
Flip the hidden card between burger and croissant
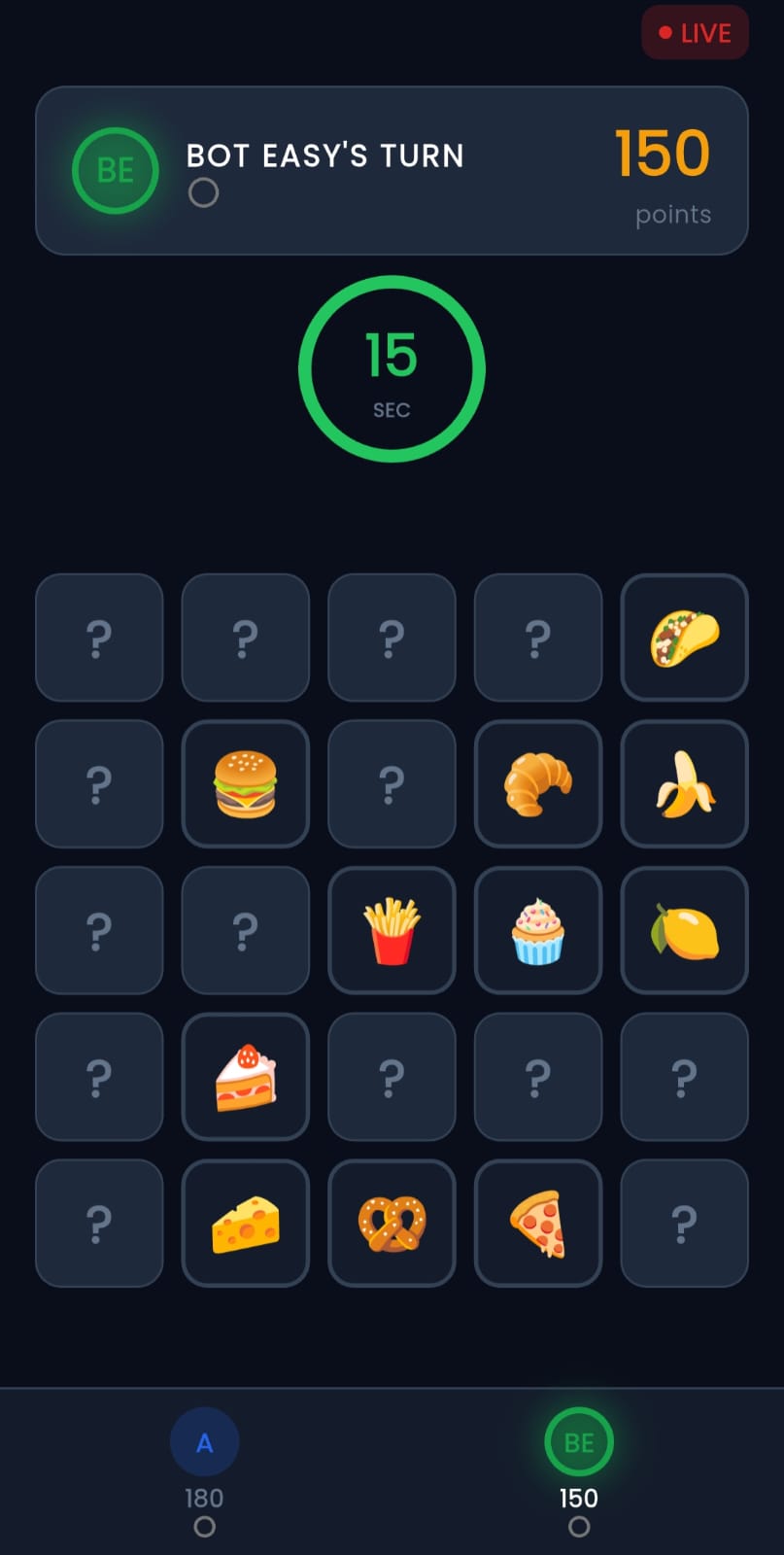[392, 784]
